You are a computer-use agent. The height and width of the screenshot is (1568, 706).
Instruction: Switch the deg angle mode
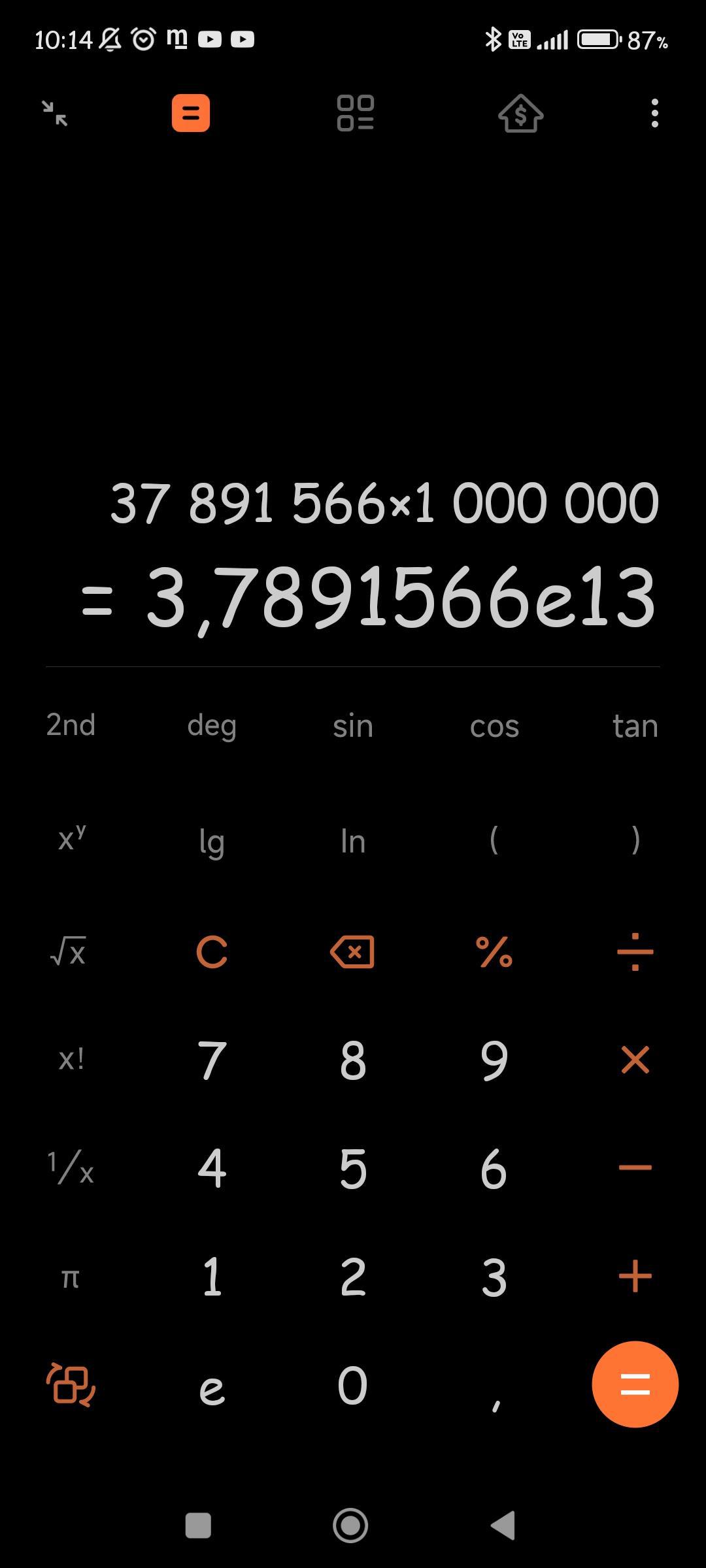212,725
